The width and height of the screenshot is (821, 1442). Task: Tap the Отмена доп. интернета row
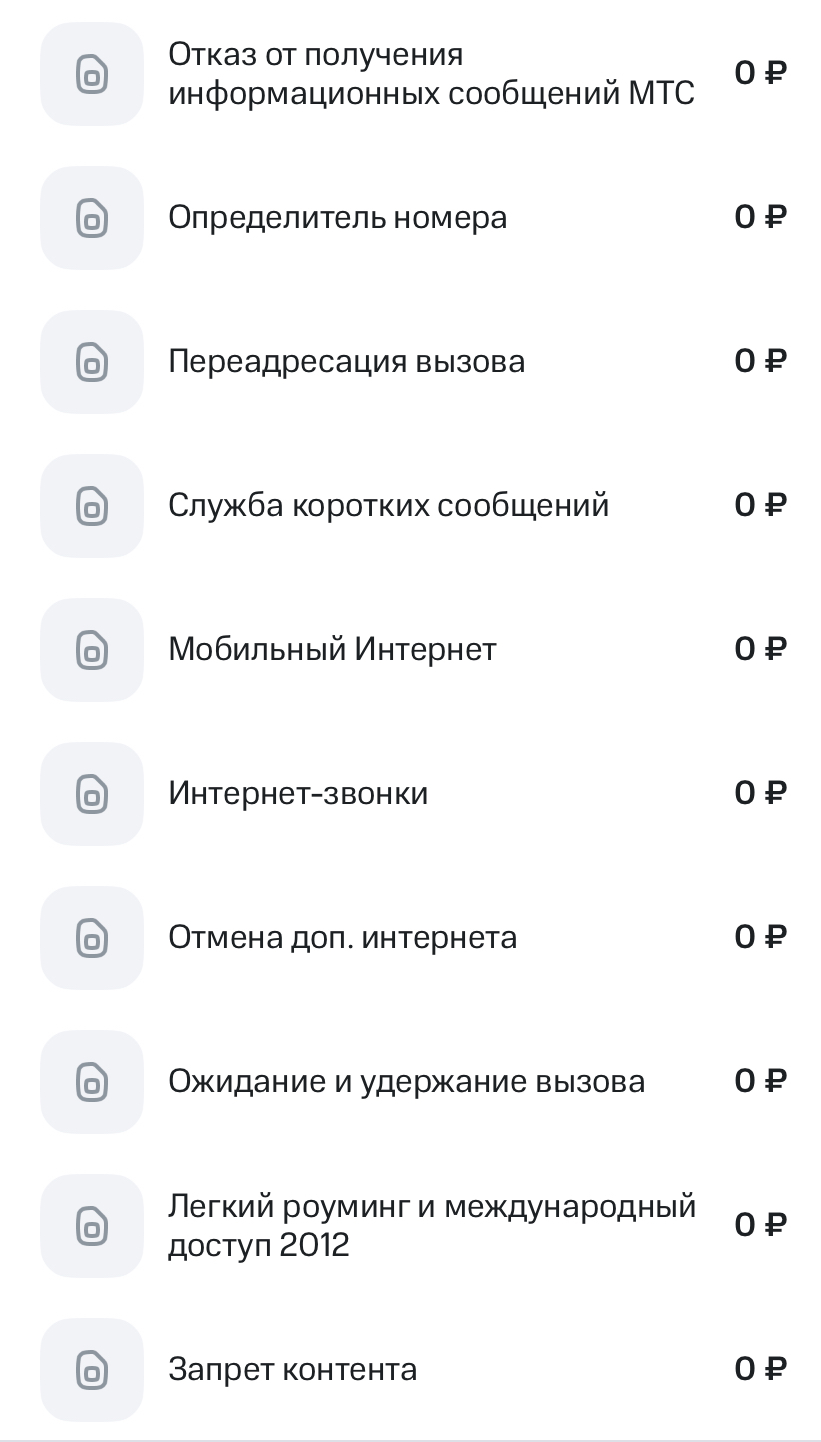click(x=410, y=938)
